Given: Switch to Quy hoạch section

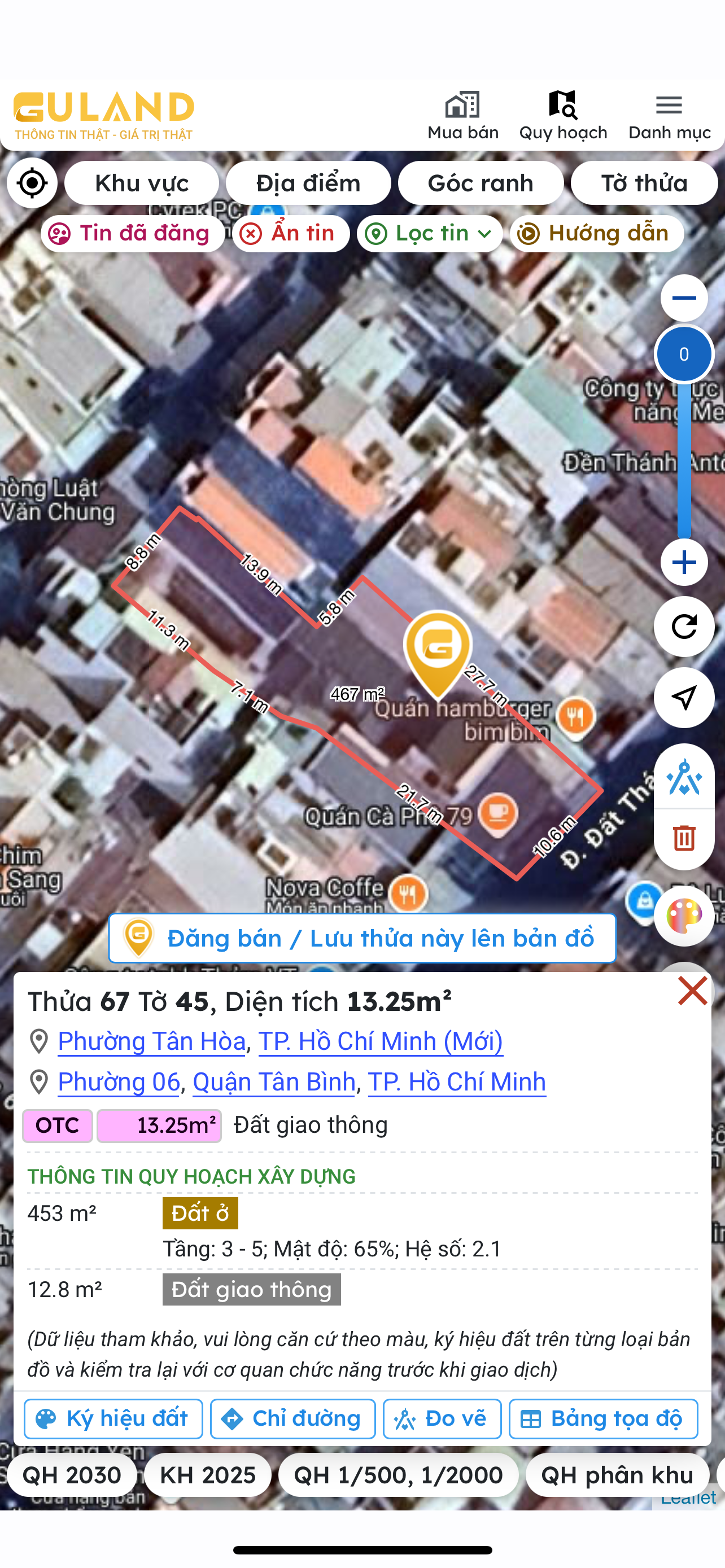Looking at the screenshot, I should [562, 116].
